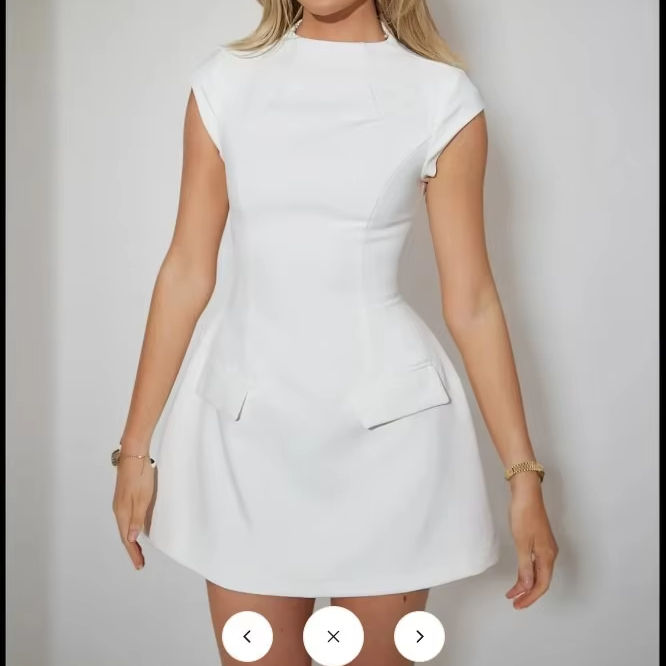Show the next product image

(x=419, y=636)
